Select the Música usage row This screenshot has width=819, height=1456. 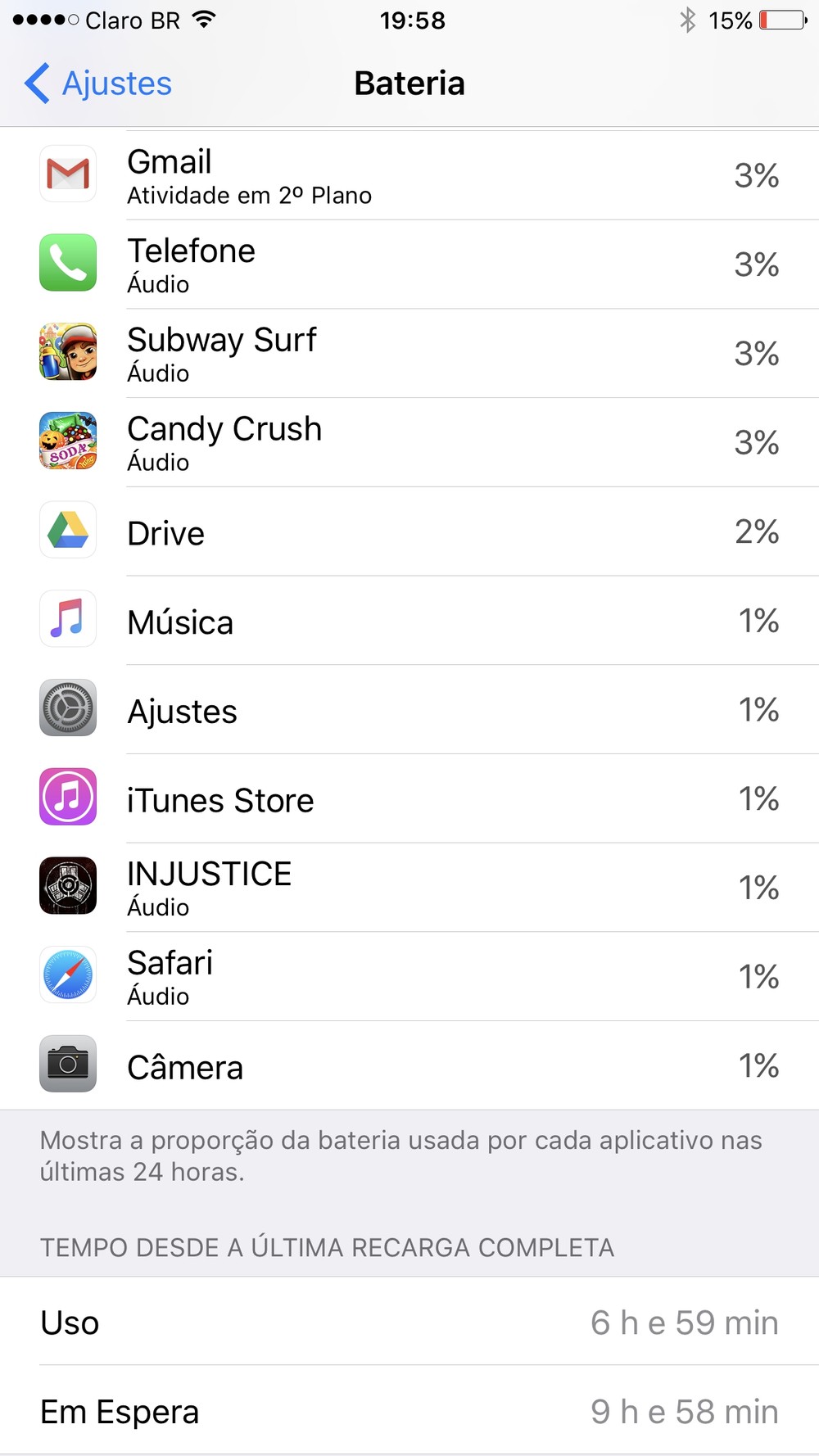(409, 621)
